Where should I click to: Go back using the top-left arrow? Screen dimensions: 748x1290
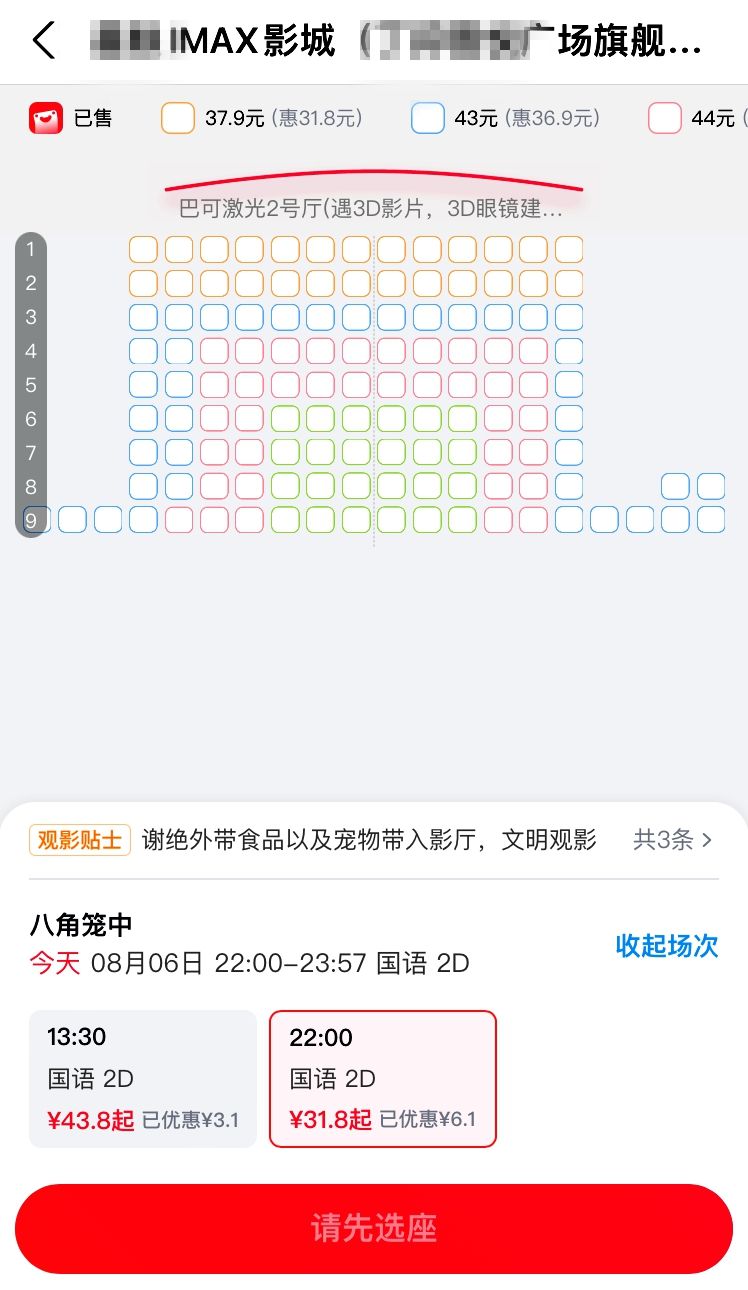coord(44,41)
